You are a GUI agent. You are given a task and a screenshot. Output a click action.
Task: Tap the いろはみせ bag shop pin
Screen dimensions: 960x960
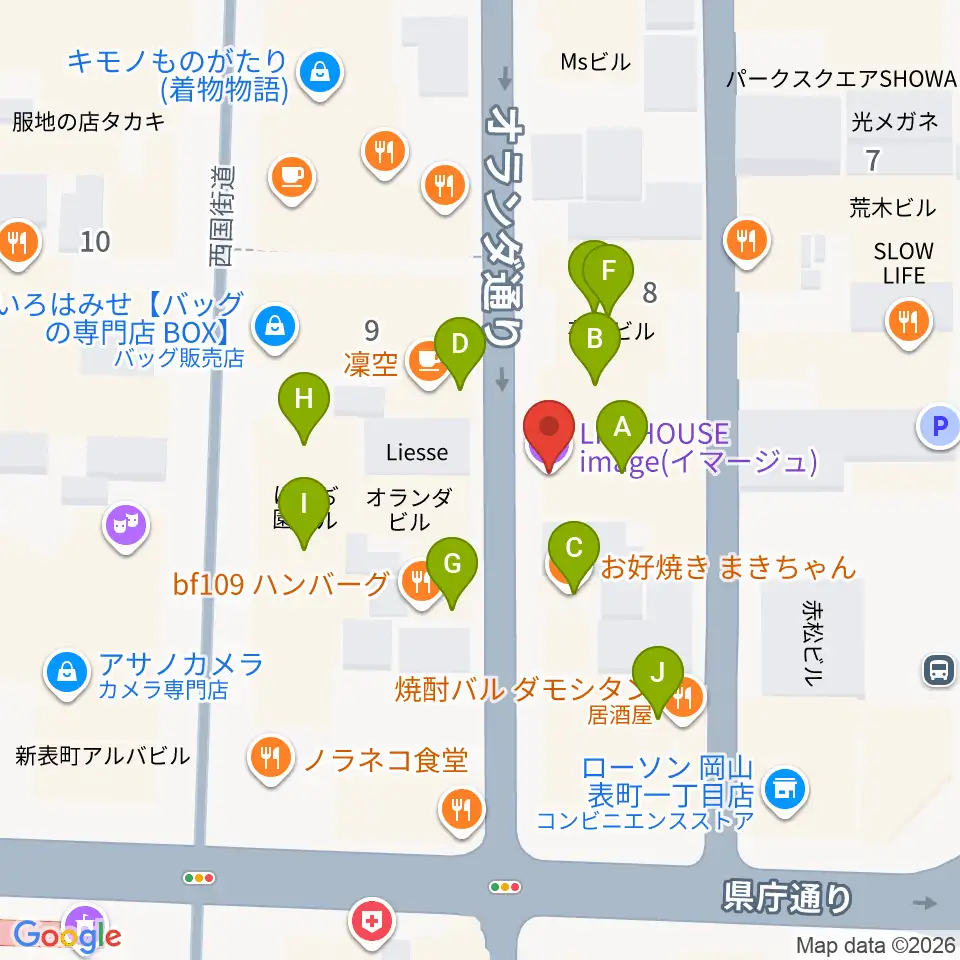point(275,328)
